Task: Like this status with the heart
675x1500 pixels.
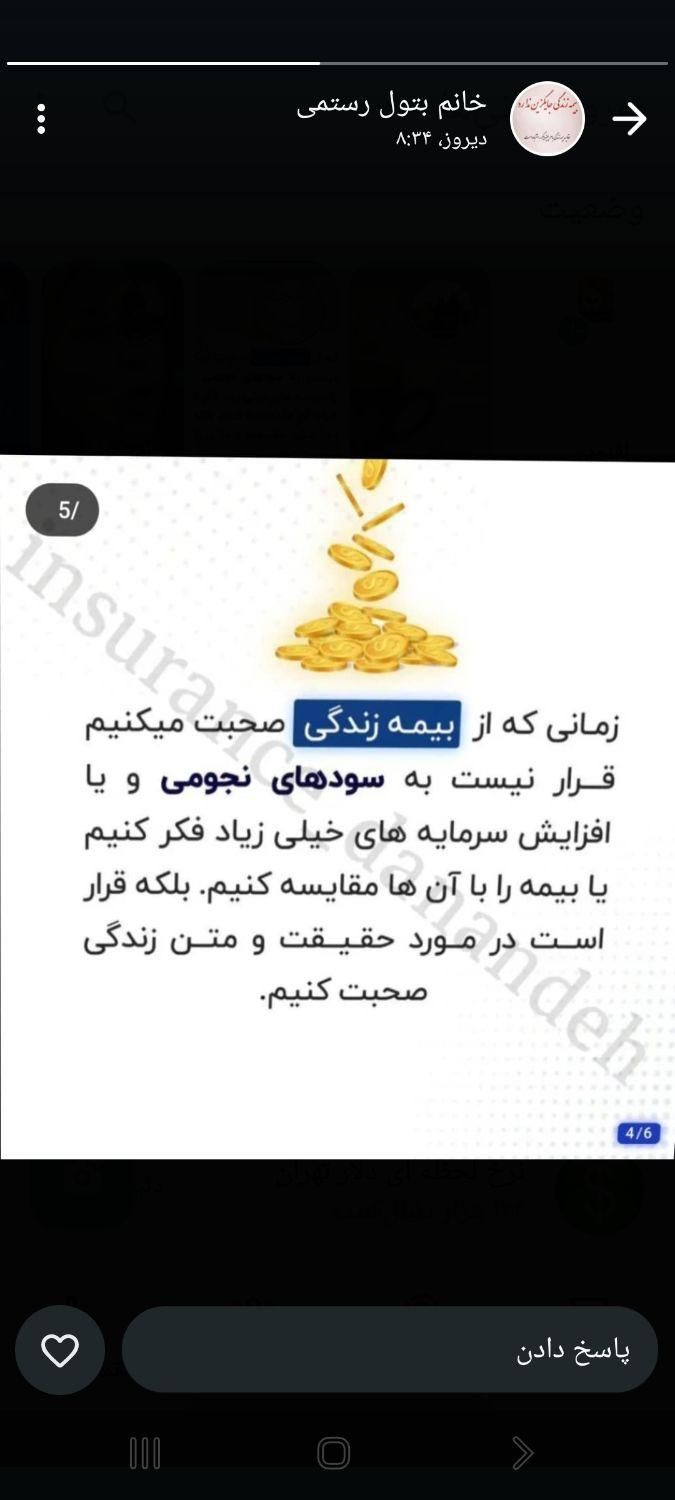Action: [60, 1351]
